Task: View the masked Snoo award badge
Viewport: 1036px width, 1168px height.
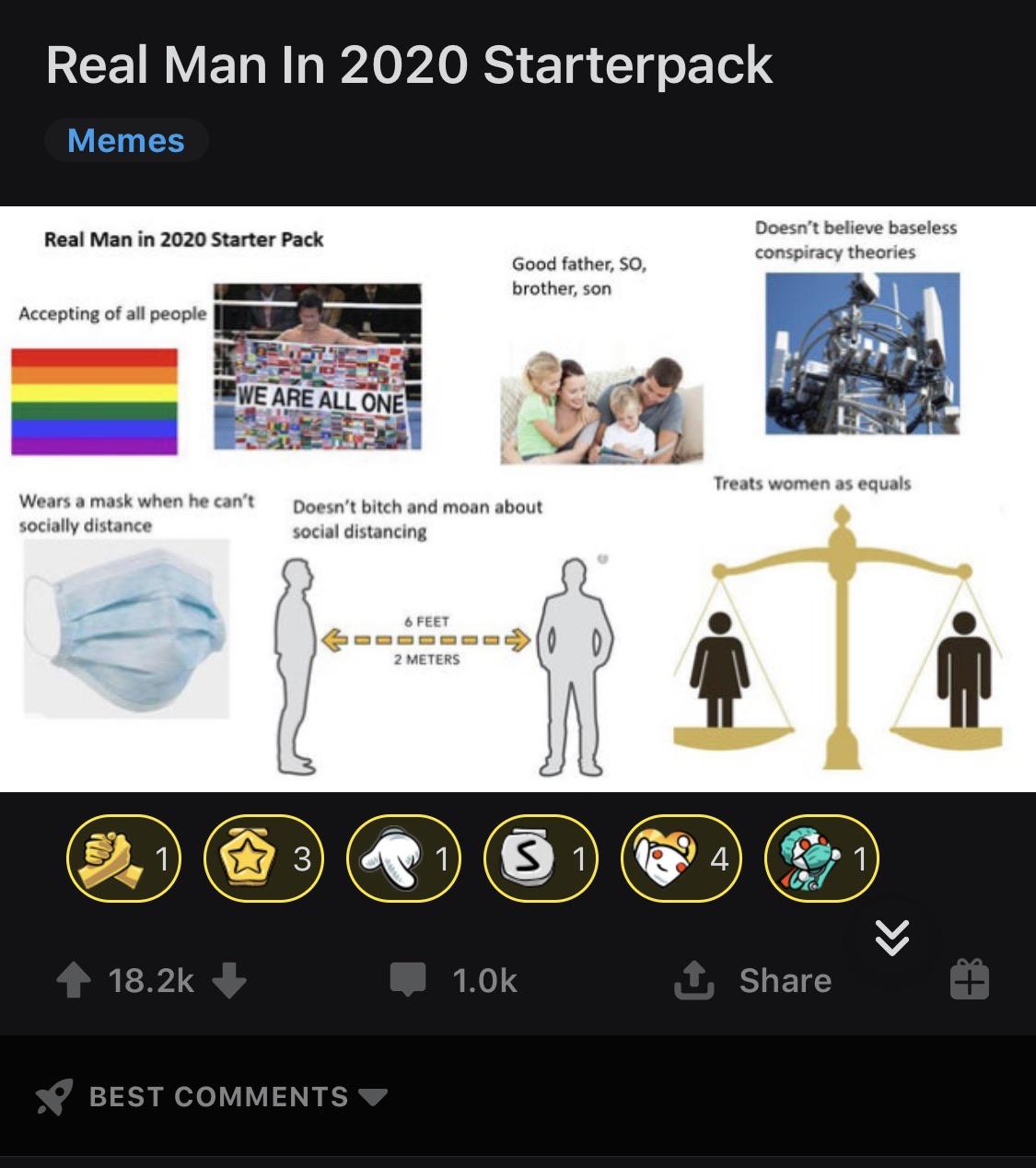Action: click(821, 858)
